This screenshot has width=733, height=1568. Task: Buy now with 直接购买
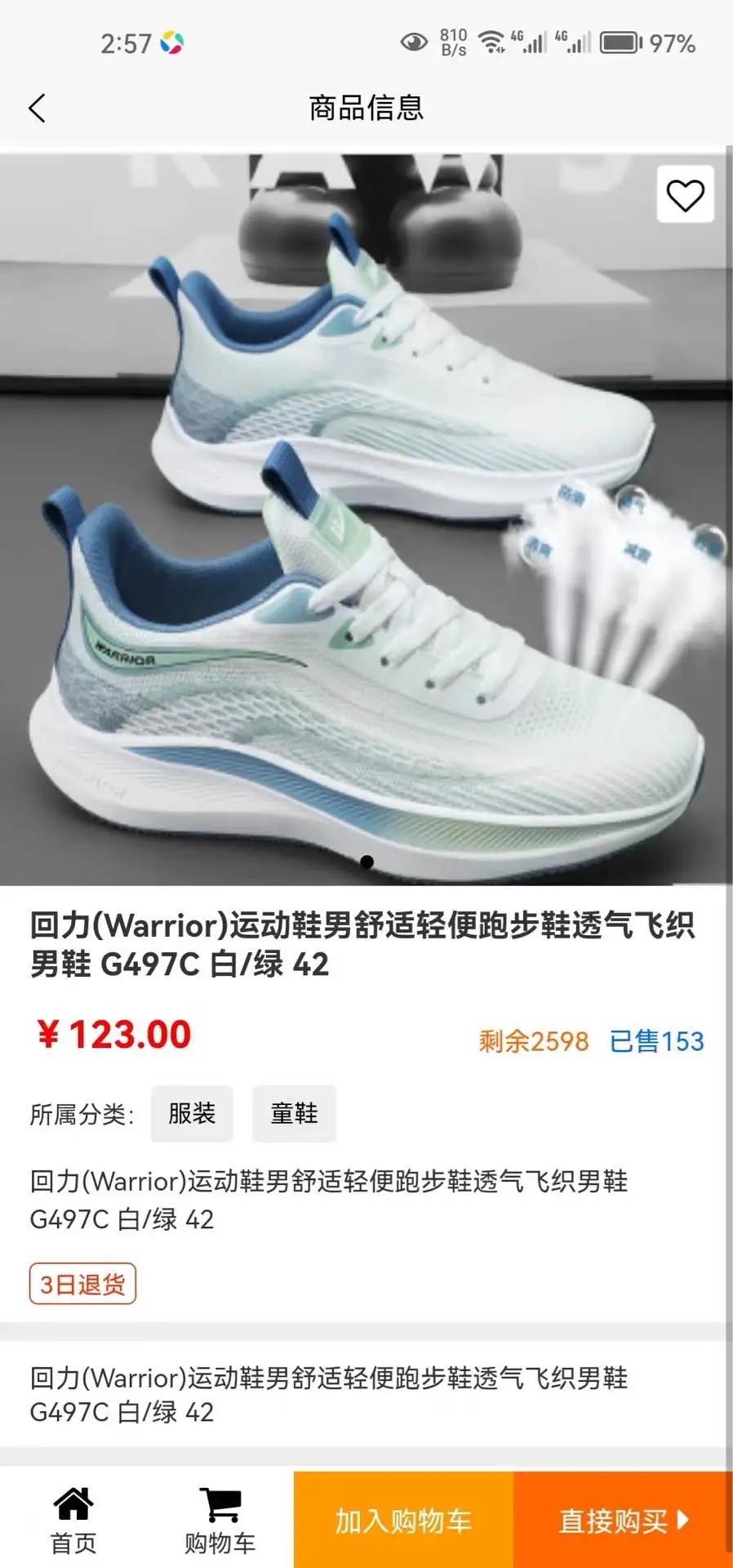624,1521
